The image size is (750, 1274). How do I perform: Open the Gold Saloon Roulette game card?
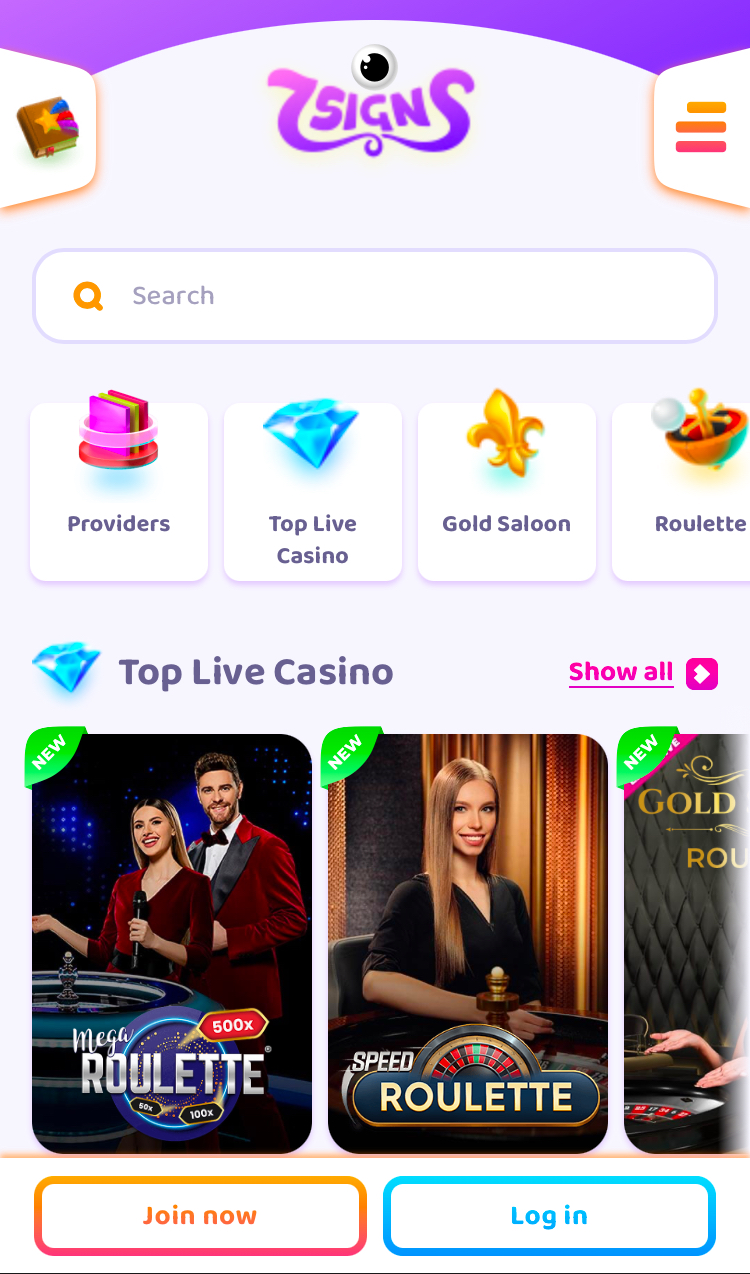[x=688, y=943]
